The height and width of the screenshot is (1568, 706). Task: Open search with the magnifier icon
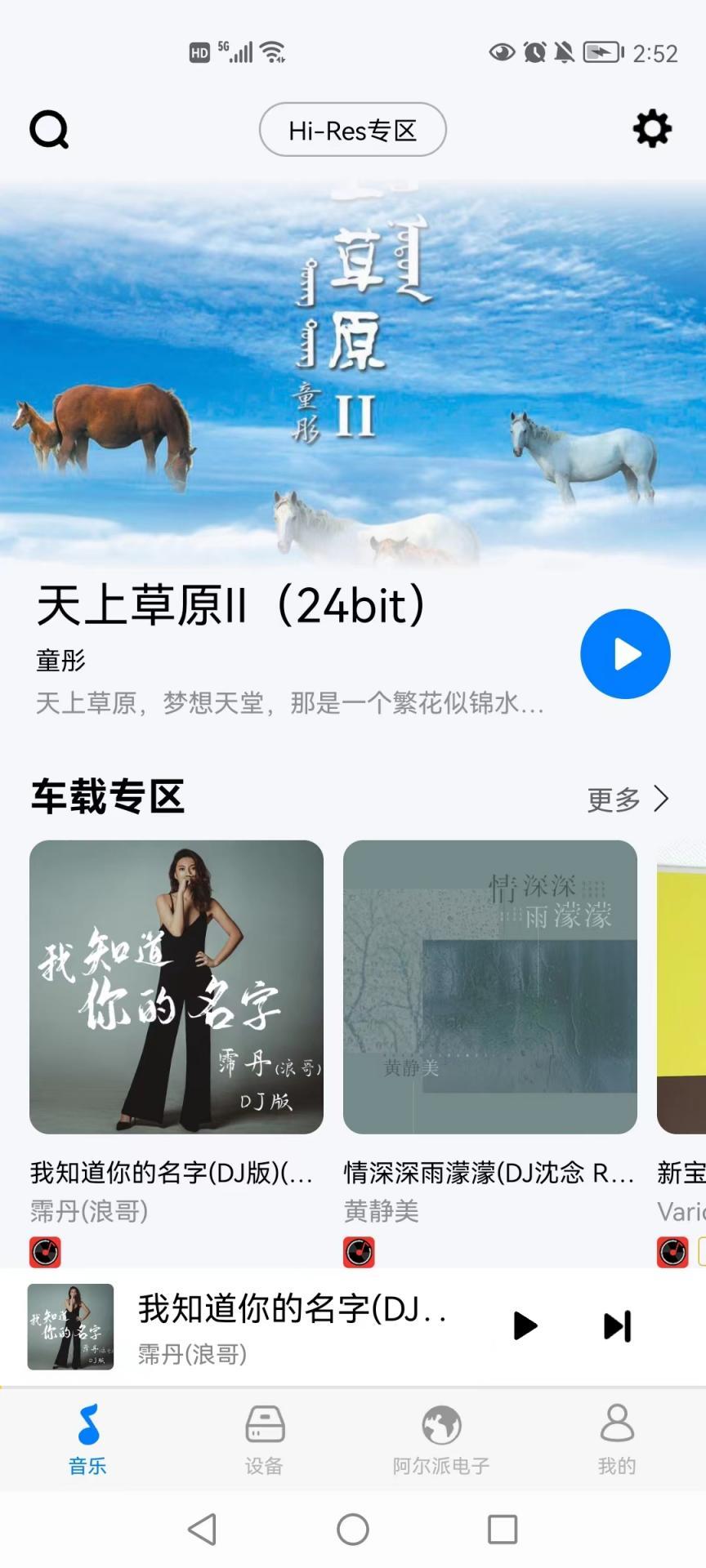click(x=50, y=129)
